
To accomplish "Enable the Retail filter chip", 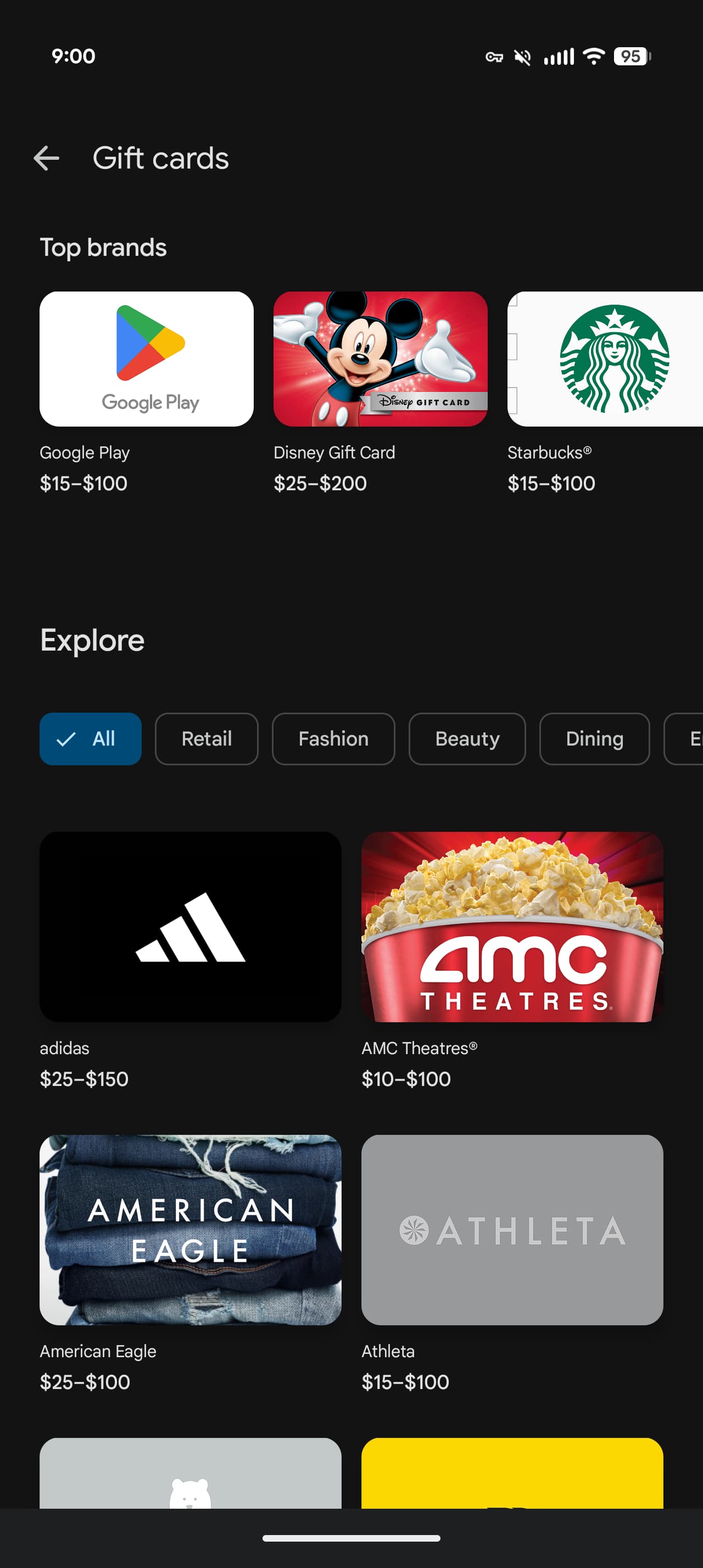I will pyautogui.click(x=207, y=739).
